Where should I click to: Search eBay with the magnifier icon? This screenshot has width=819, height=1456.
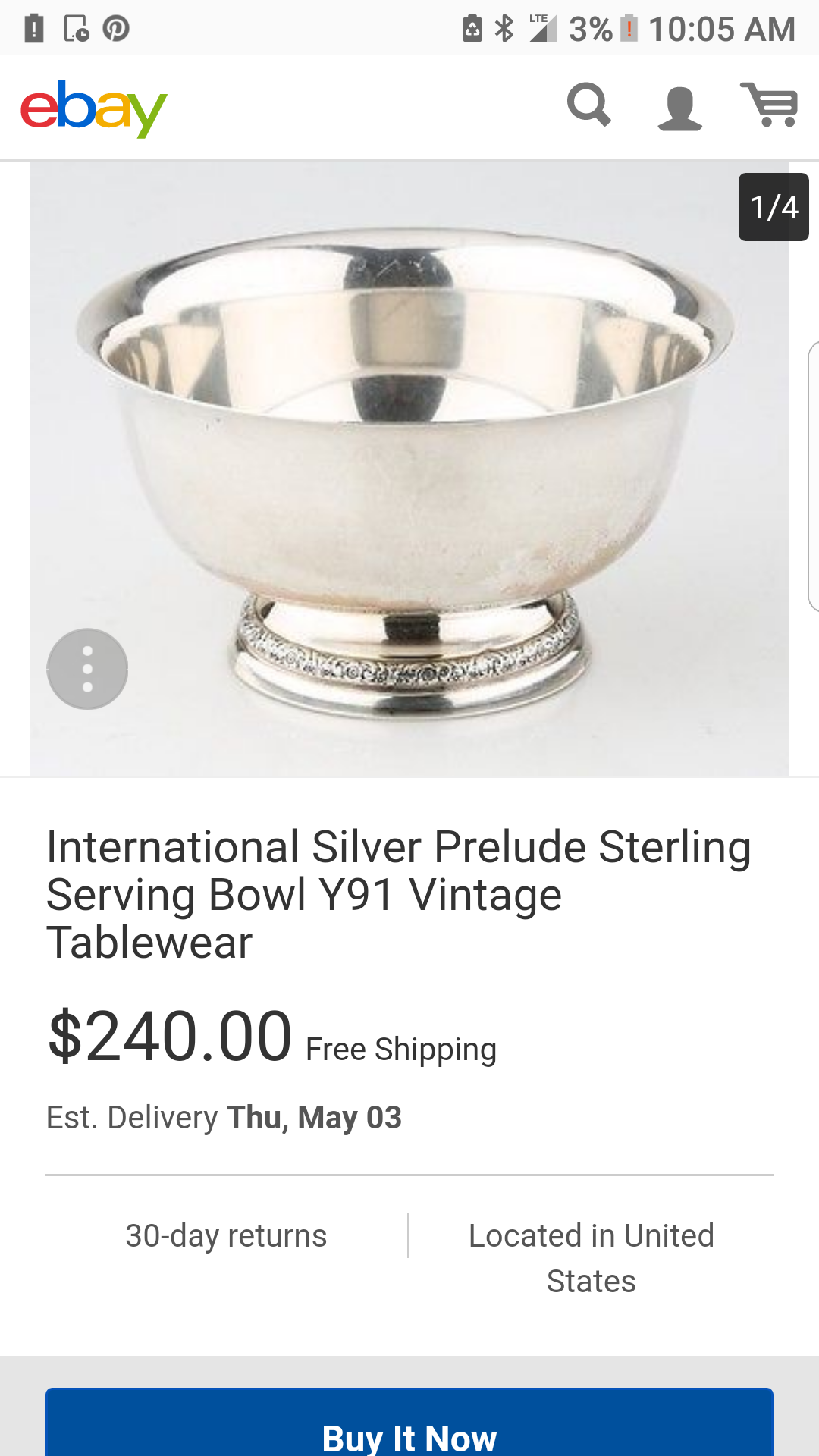tap(589, 105)
